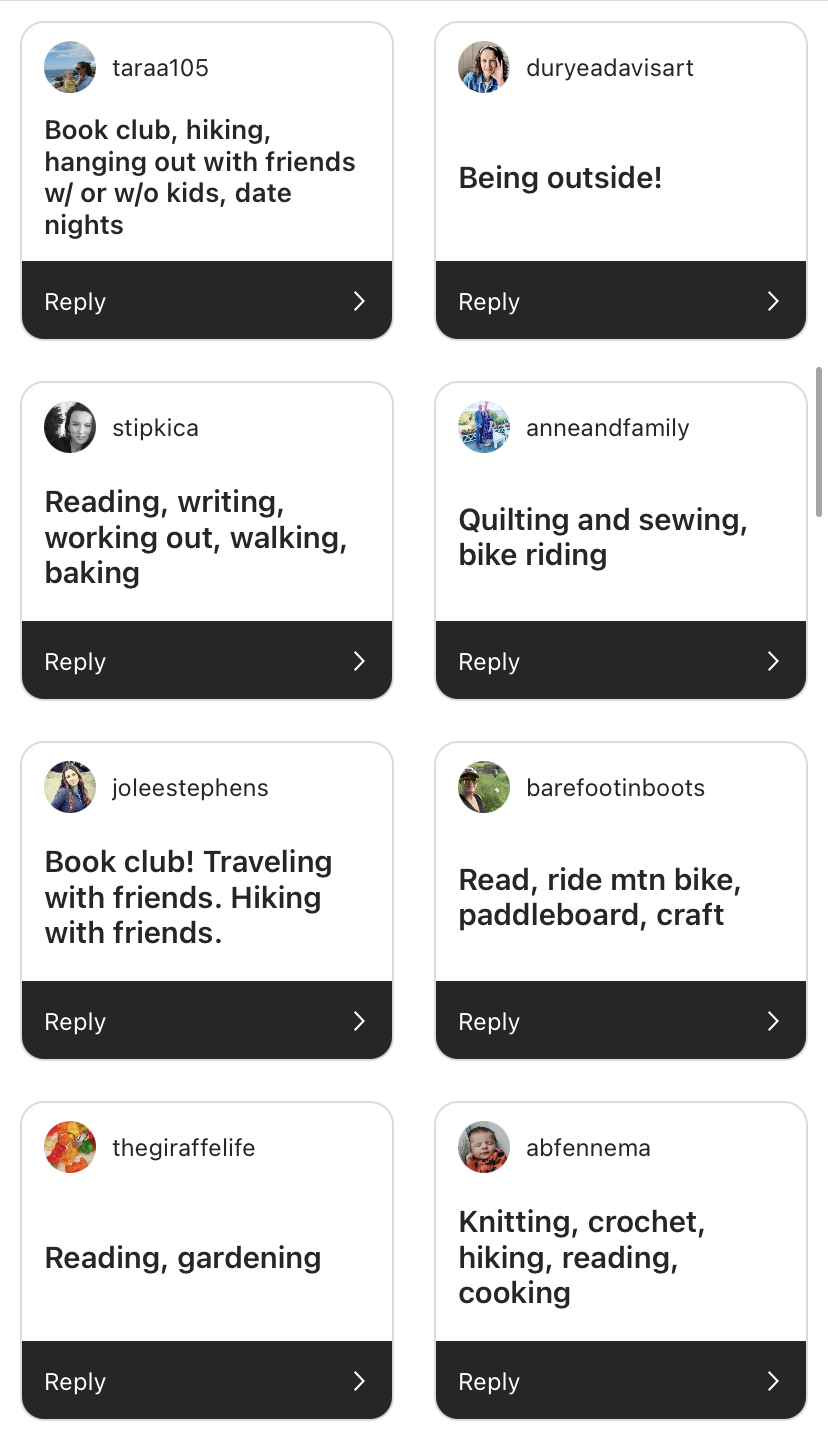The image size is (828, 1436).
Task: Reply to anneandfamily's quilting response
Action: [x=620, y=661]
